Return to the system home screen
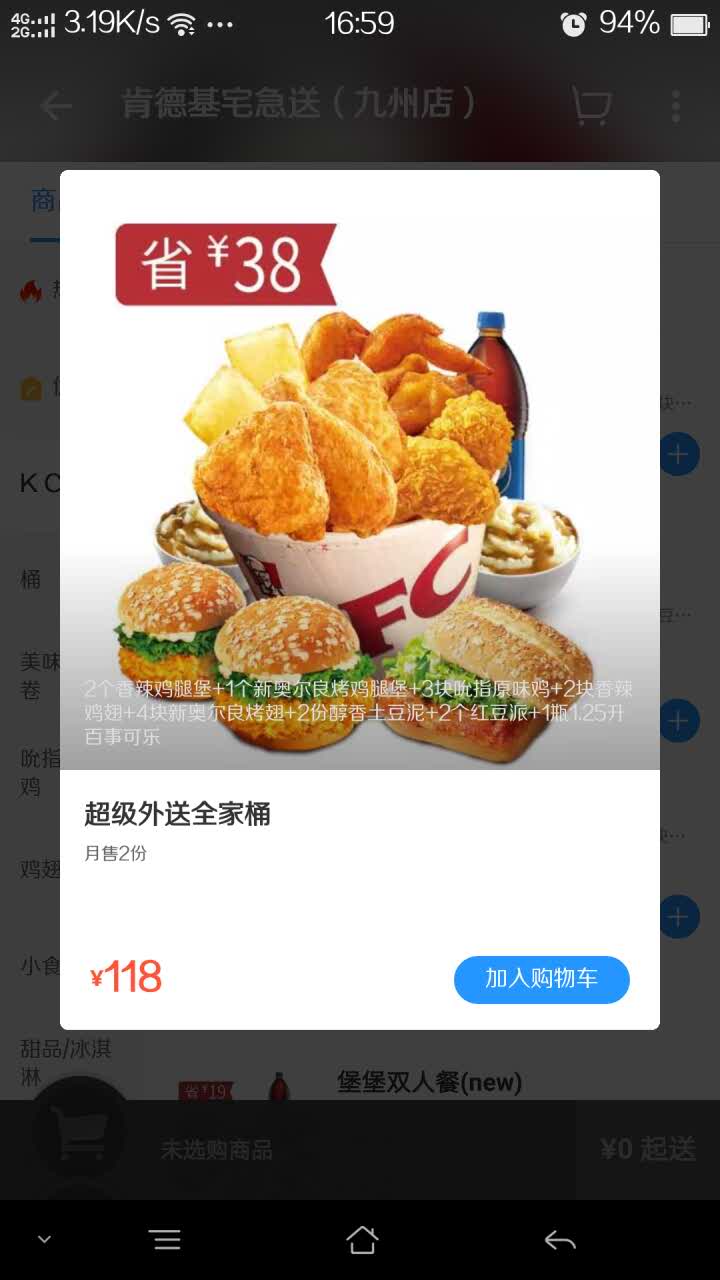The height and width of the screenshot is (1280, 720). pos(362,1241)
